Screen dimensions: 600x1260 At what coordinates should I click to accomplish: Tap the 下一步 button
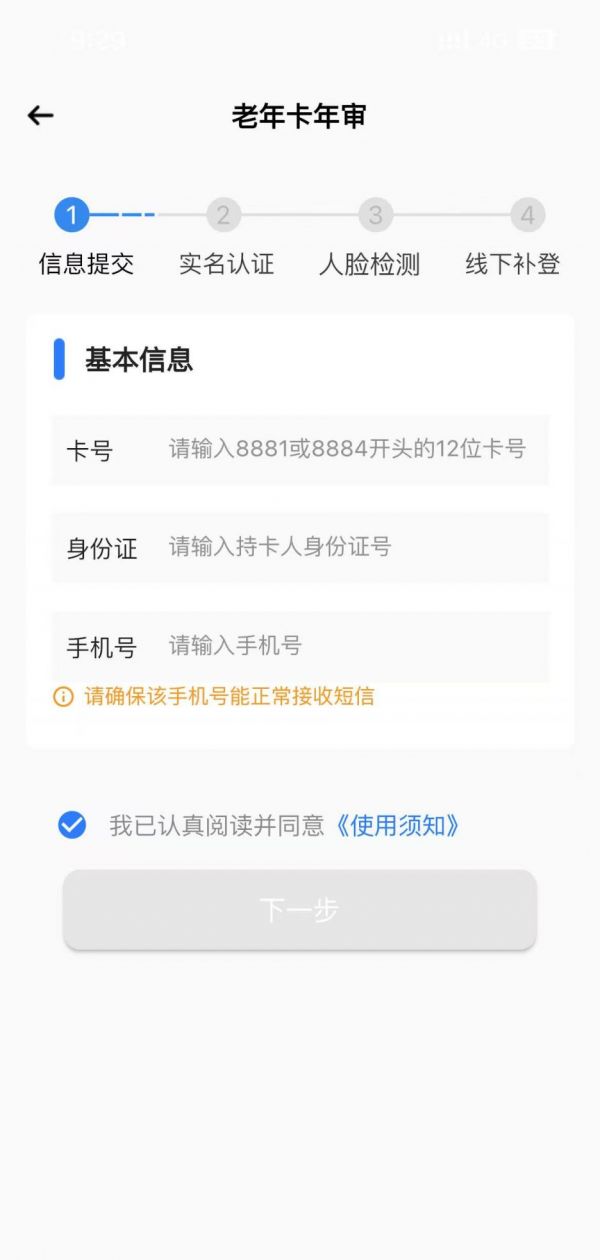point(300,910)
